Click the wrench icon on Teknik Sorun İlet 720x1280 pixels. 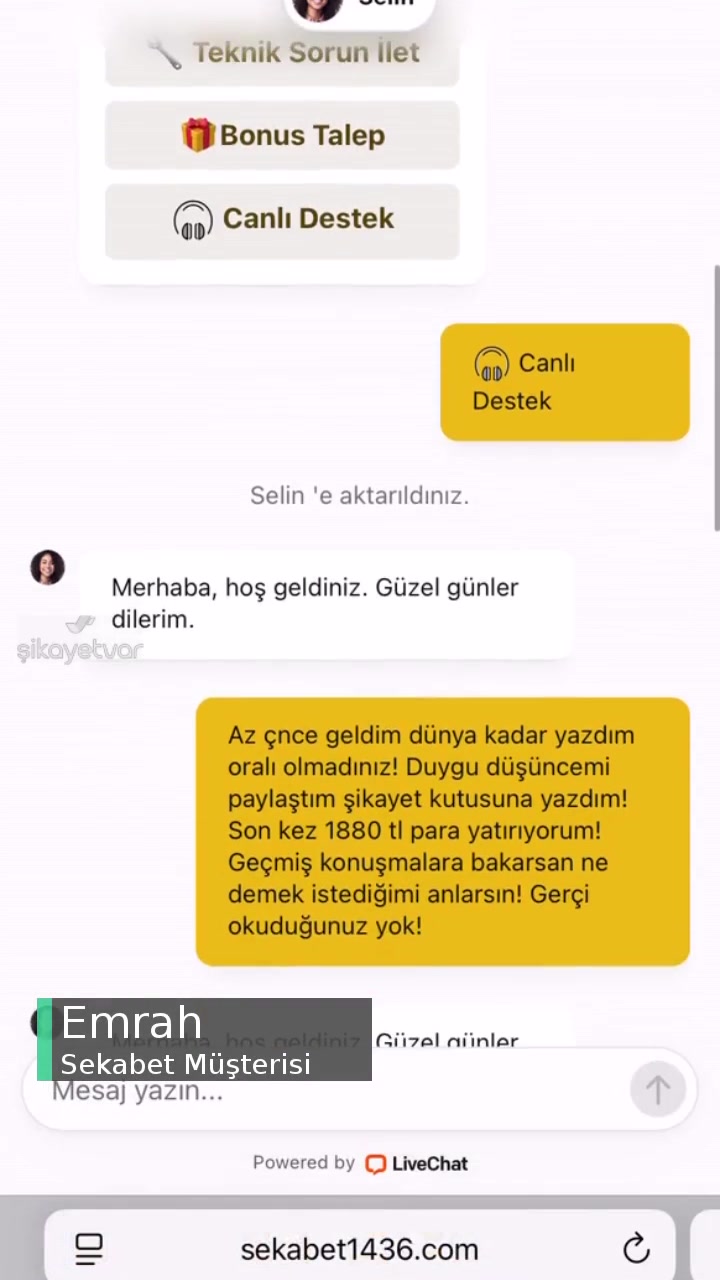163,53
